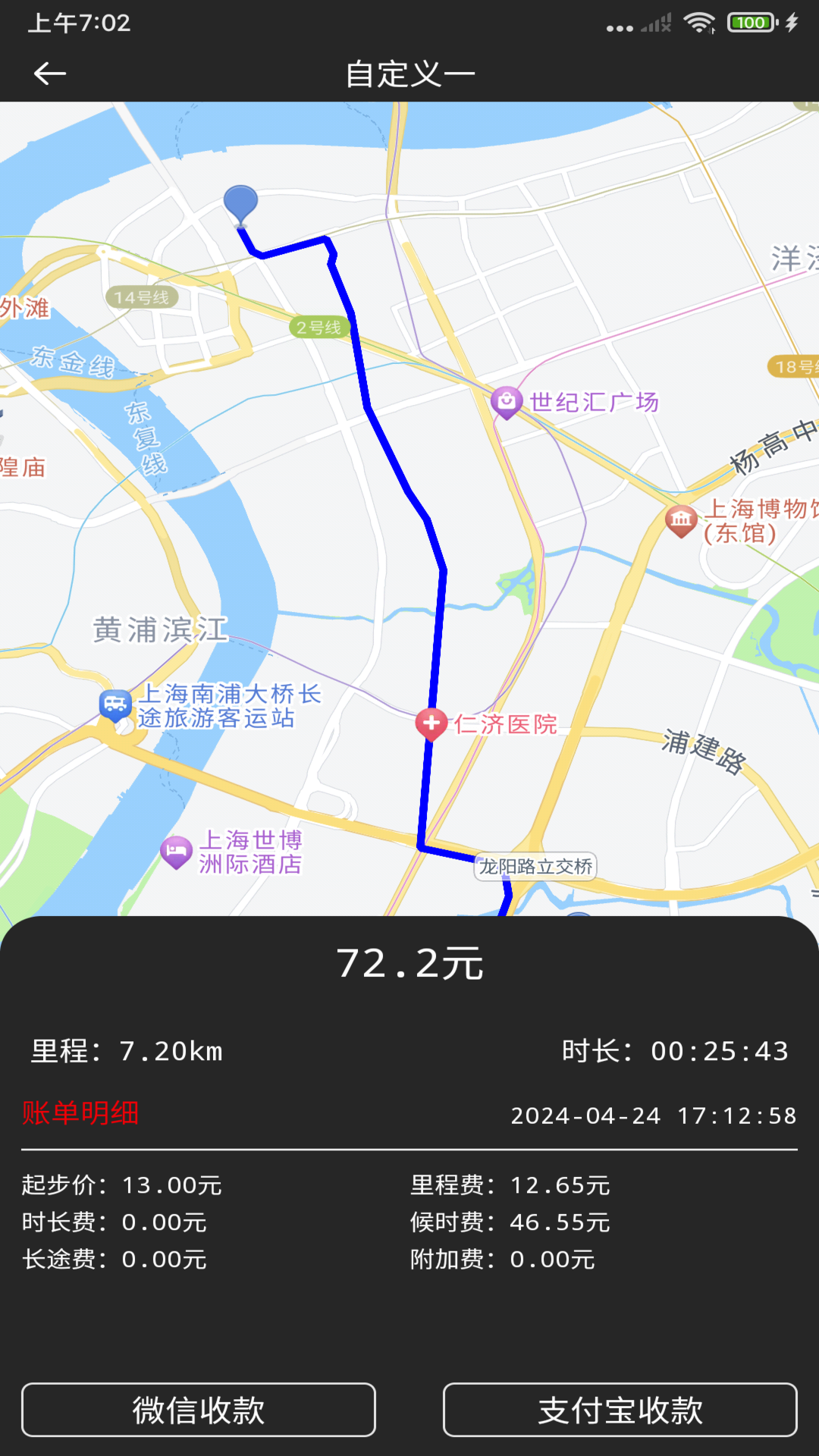Tap the blue start pin on the map

tap(240, 205)
